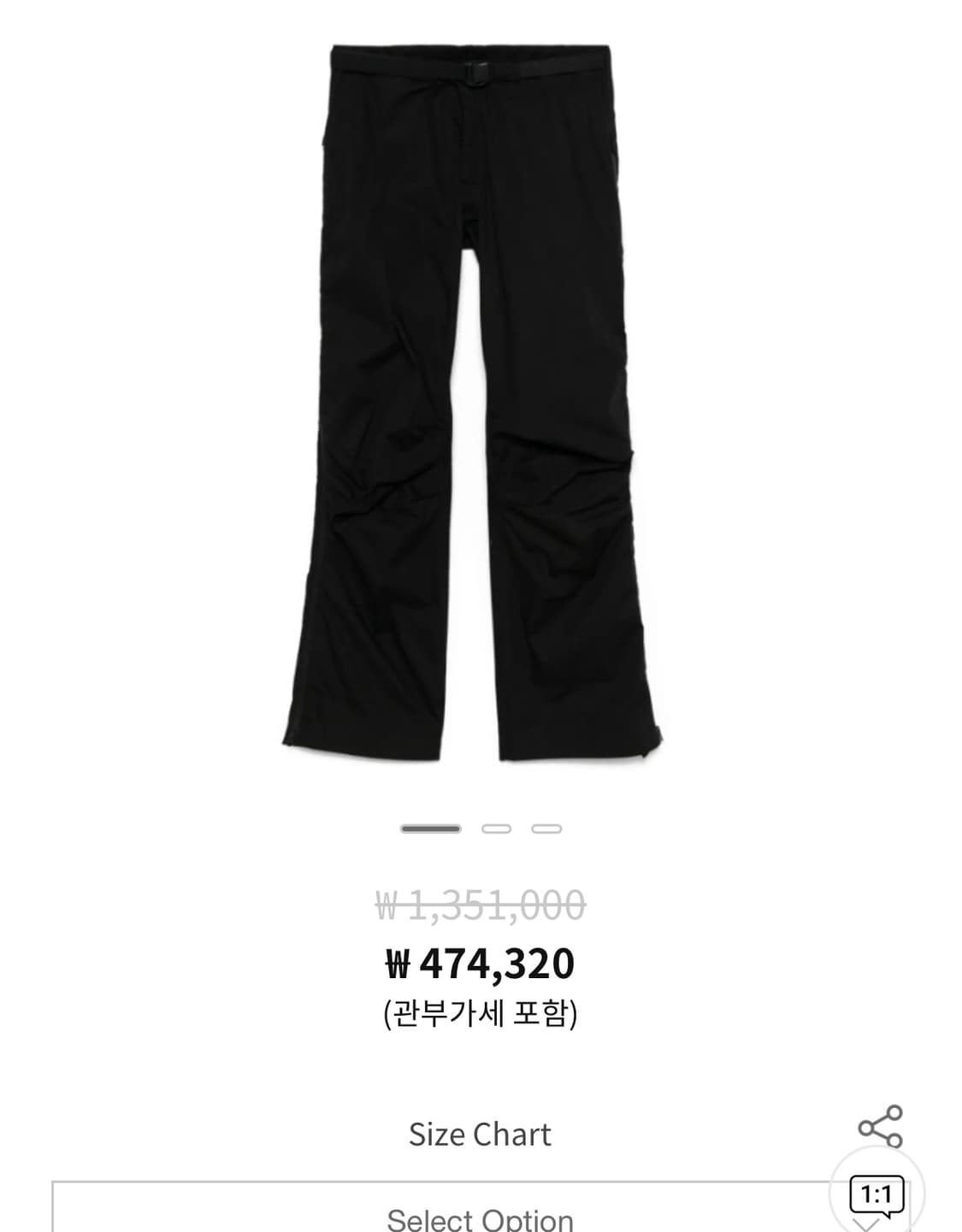Switch to the next product image slide
Screen dimensions: 962x1232
point(494,828)
